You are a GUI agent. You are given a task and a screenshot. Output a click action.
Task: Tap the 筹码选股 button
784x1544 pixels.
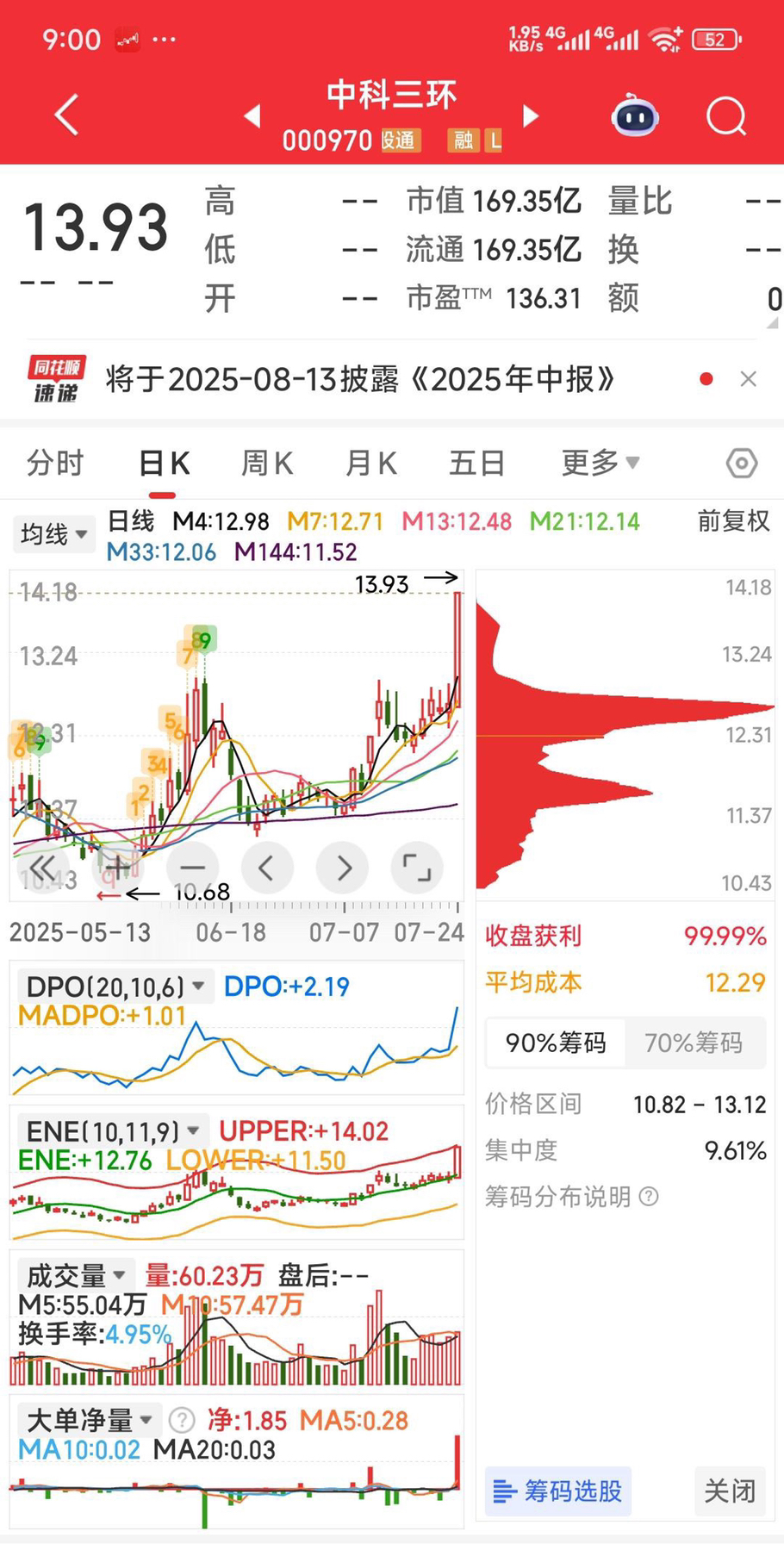[558, 1491]
